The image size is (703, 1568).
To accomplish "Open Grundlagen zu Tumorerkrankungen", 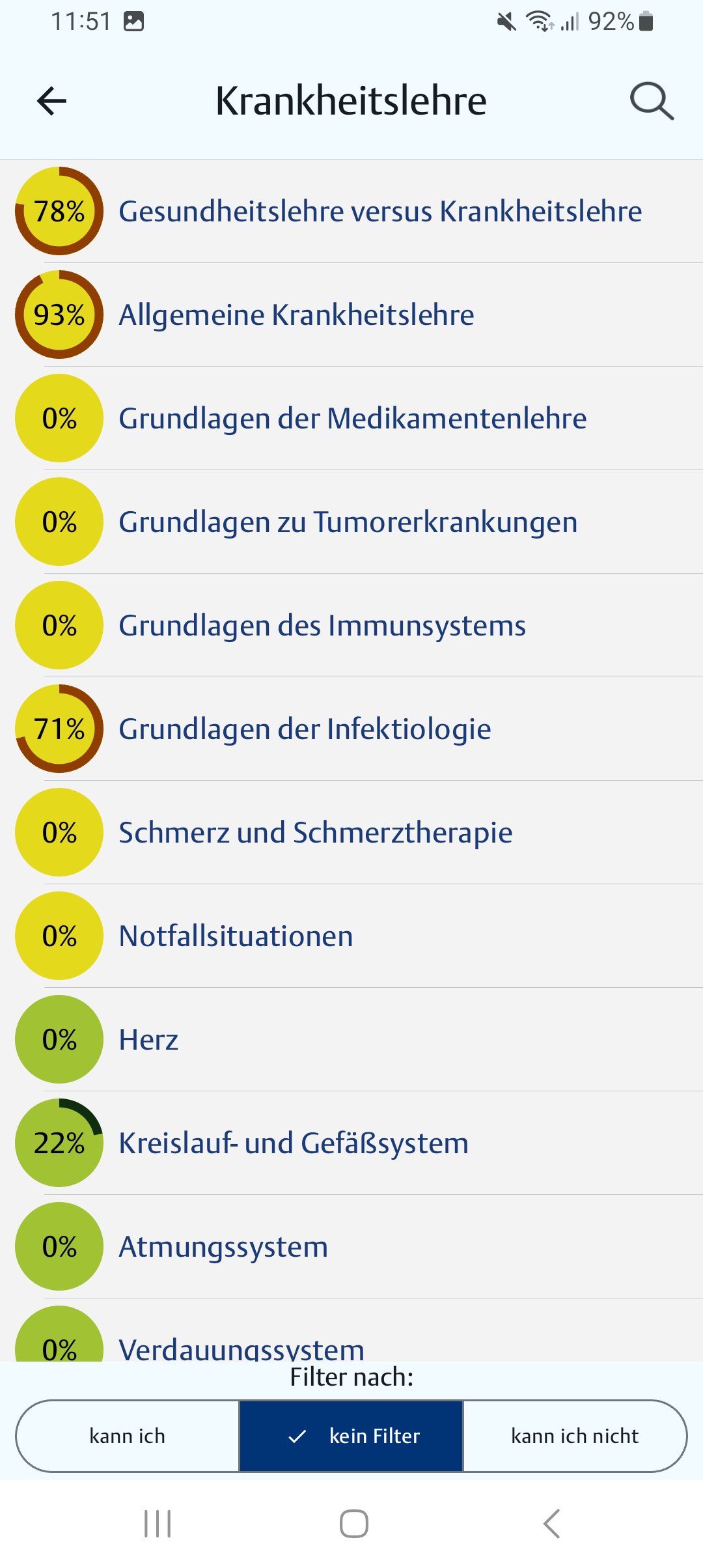I will click(x=348, y=522).
